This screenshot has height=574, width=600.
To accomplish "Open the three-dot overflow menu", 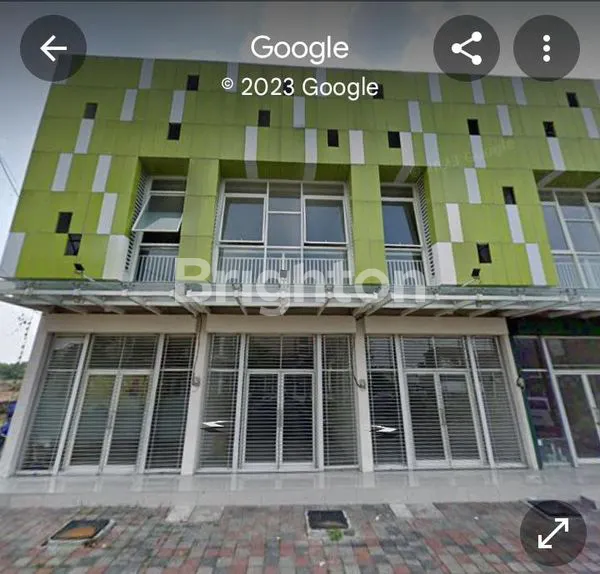I will tap(546, 48).
